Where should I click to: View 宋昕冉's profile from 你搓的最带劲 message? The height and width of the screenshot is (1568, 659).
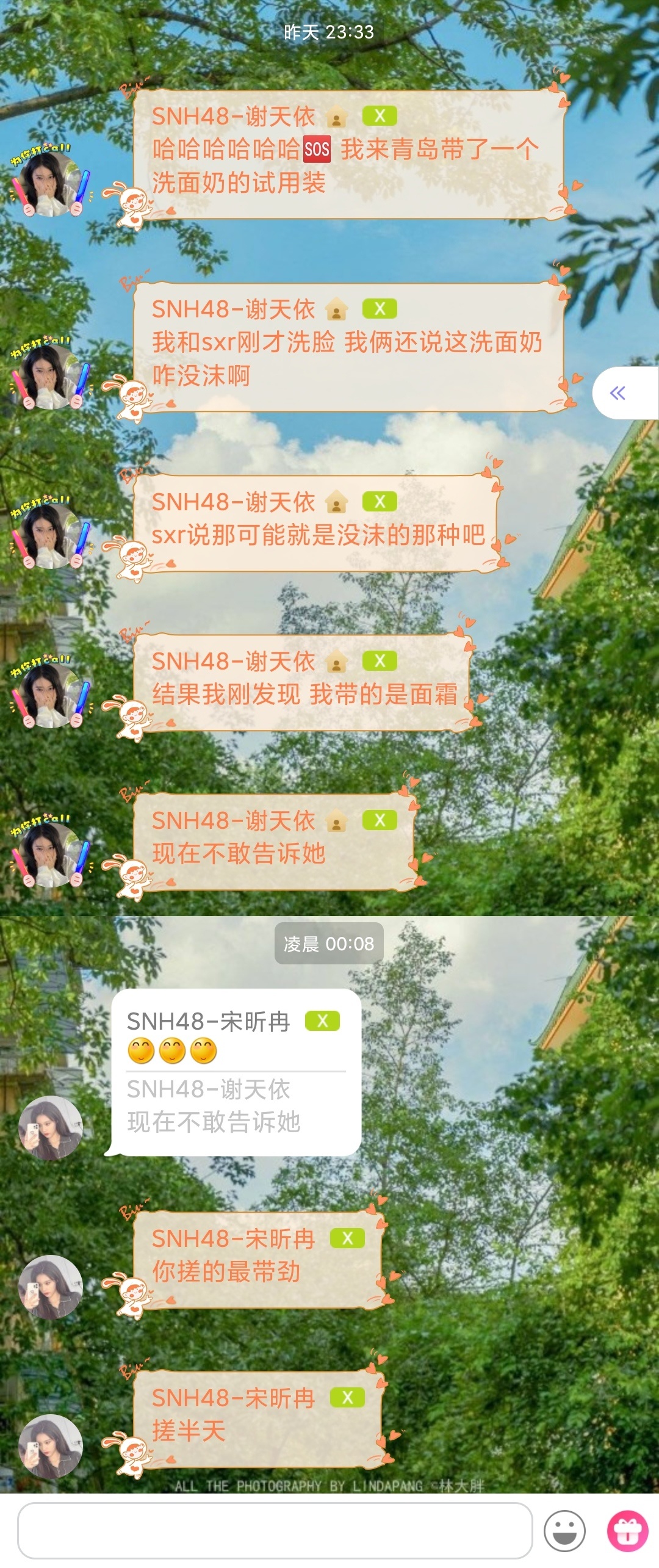(x=50, y=1287)
